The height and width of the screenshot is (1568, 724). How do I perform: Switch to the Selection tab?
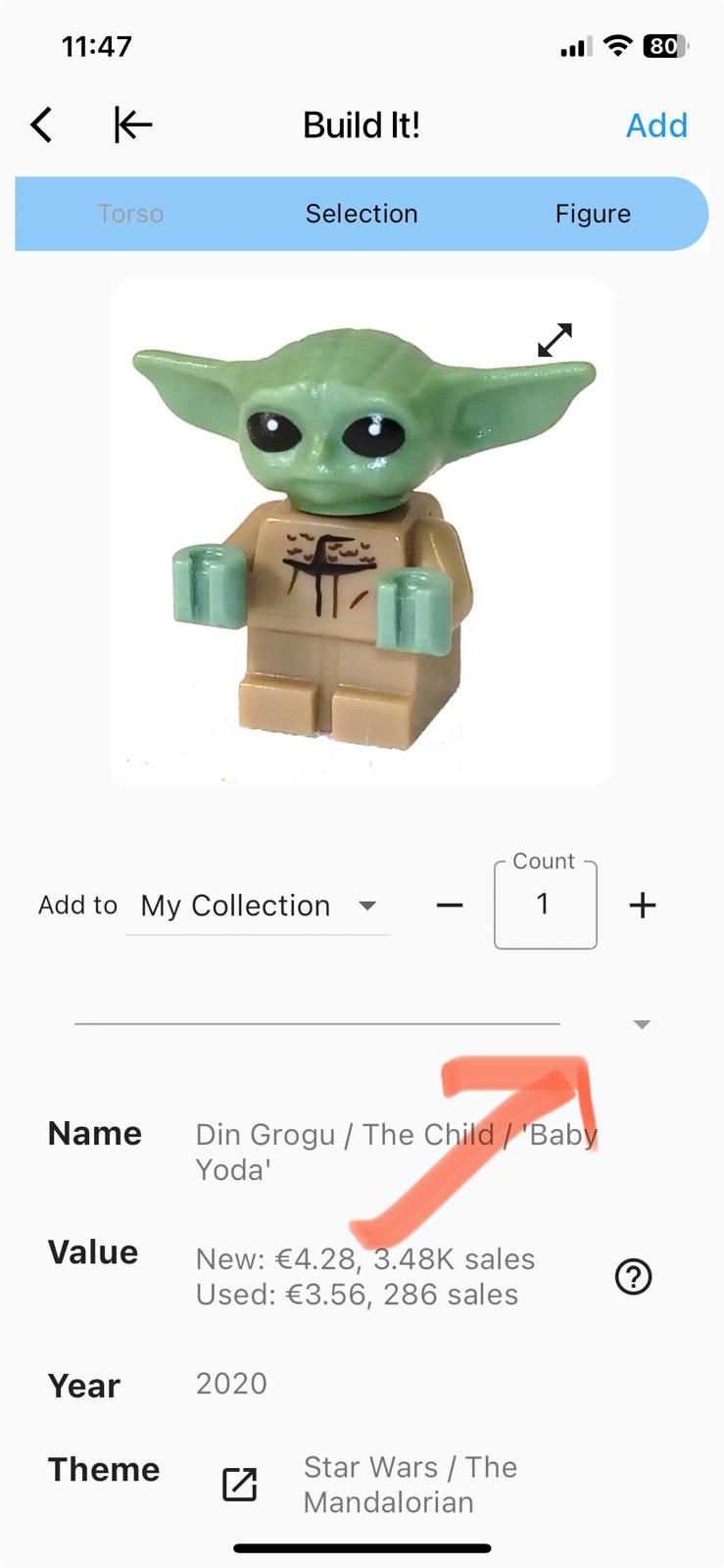pyautogui.click(x=362, y=214)
